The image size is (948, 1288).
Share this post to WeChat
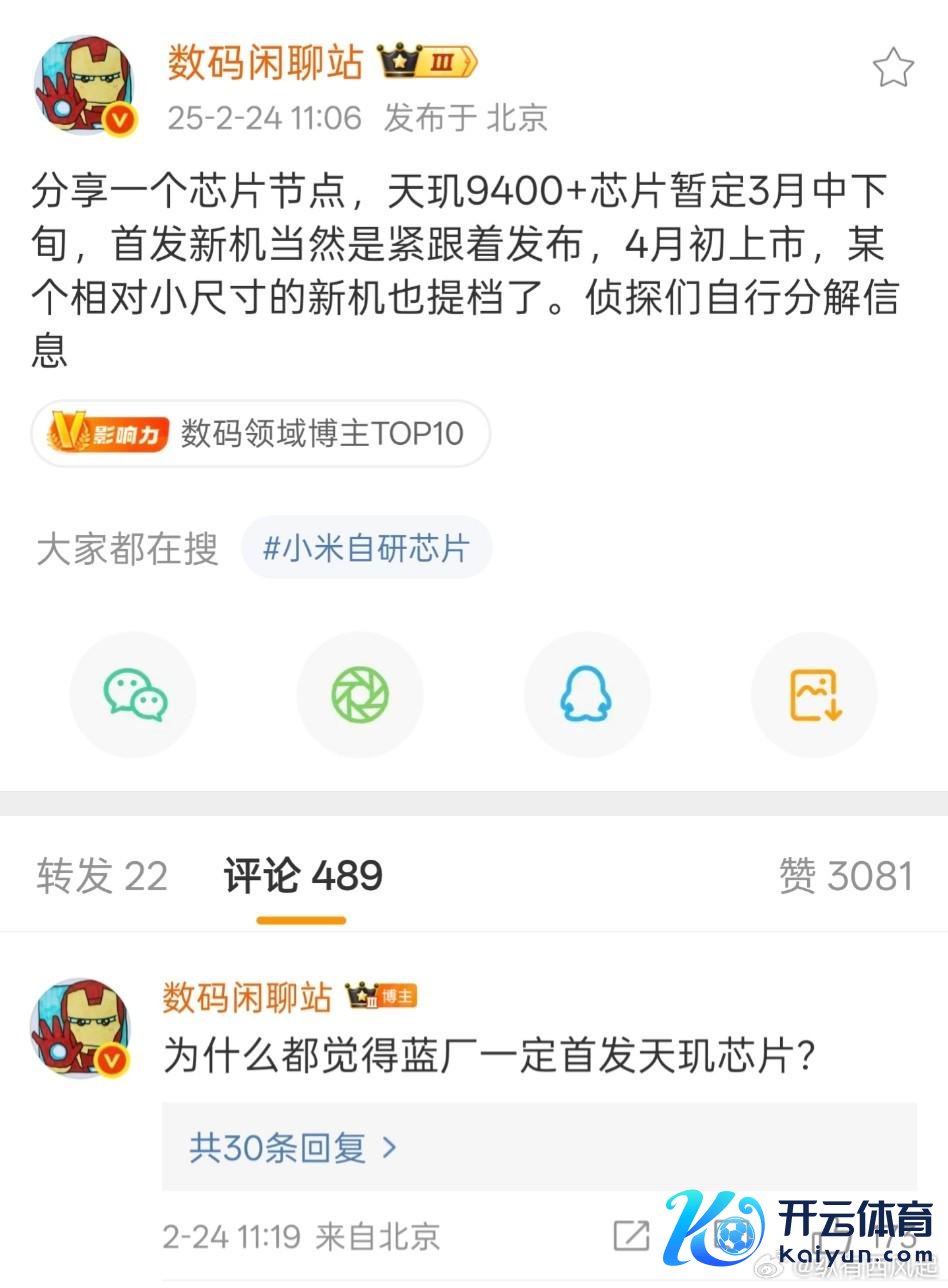tap(134, 695)
